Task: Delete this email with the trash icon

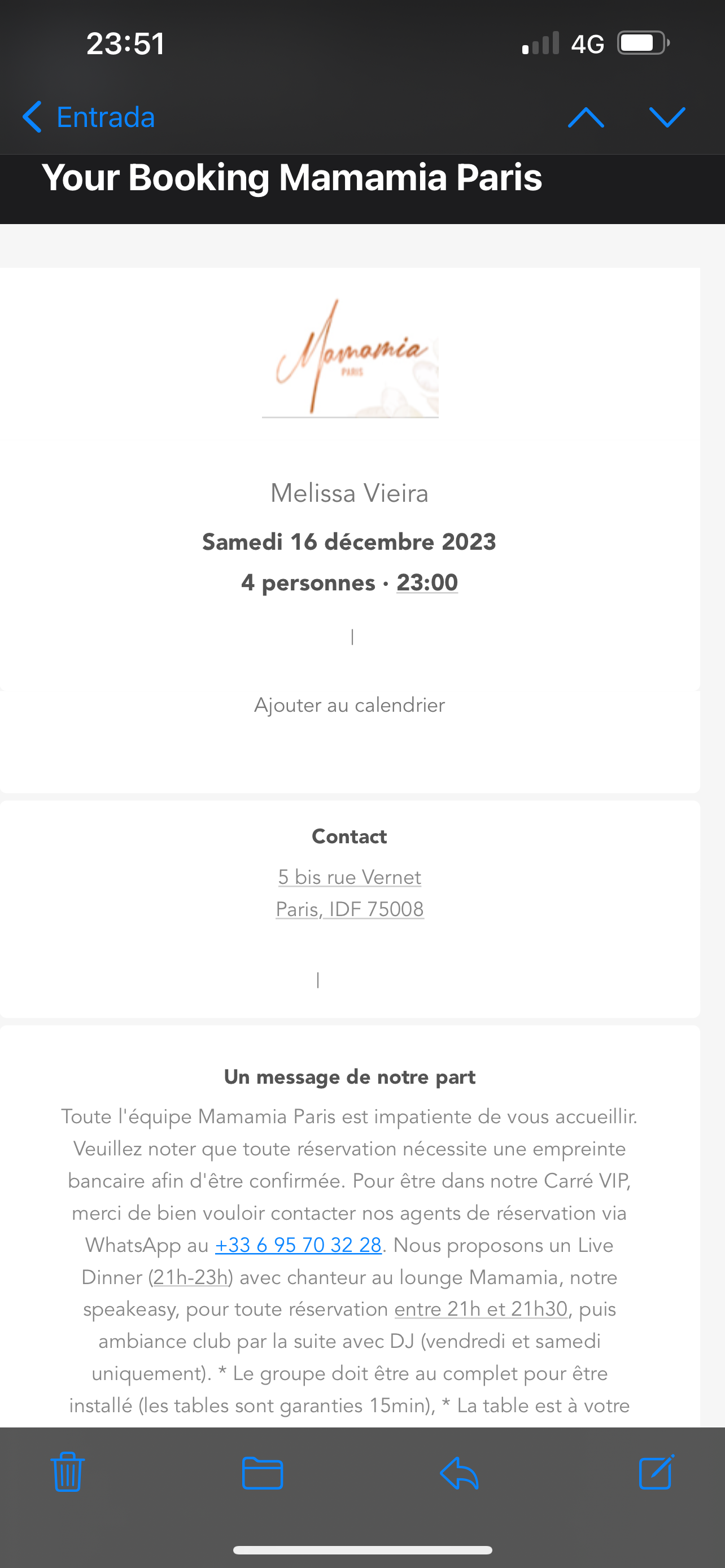Action: 68,1473
